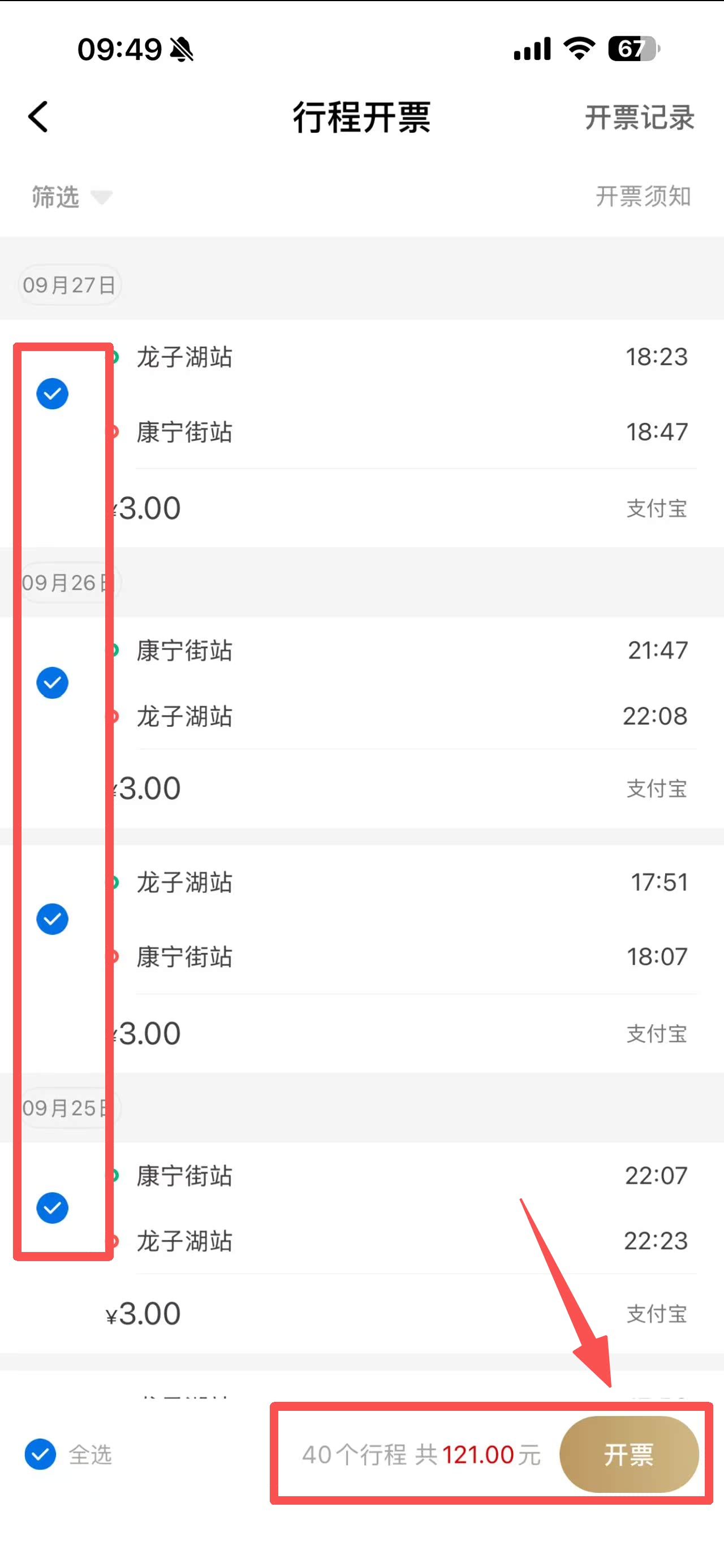Deselect the 17:51 龙子湖站 trip
The height and width of the screenshot is (1568, 724).
pyautogui.click(x=53, y=919)
